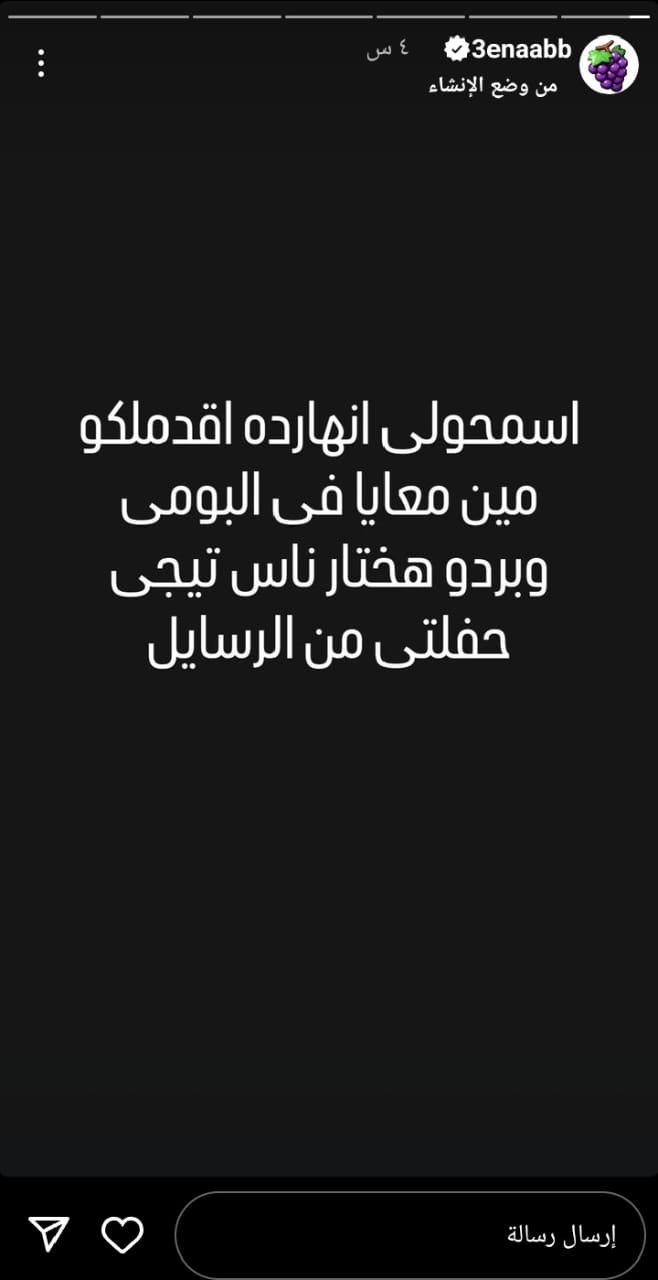
Task: Open the three-dot overflow menu
Action: [x=41, y=63]
